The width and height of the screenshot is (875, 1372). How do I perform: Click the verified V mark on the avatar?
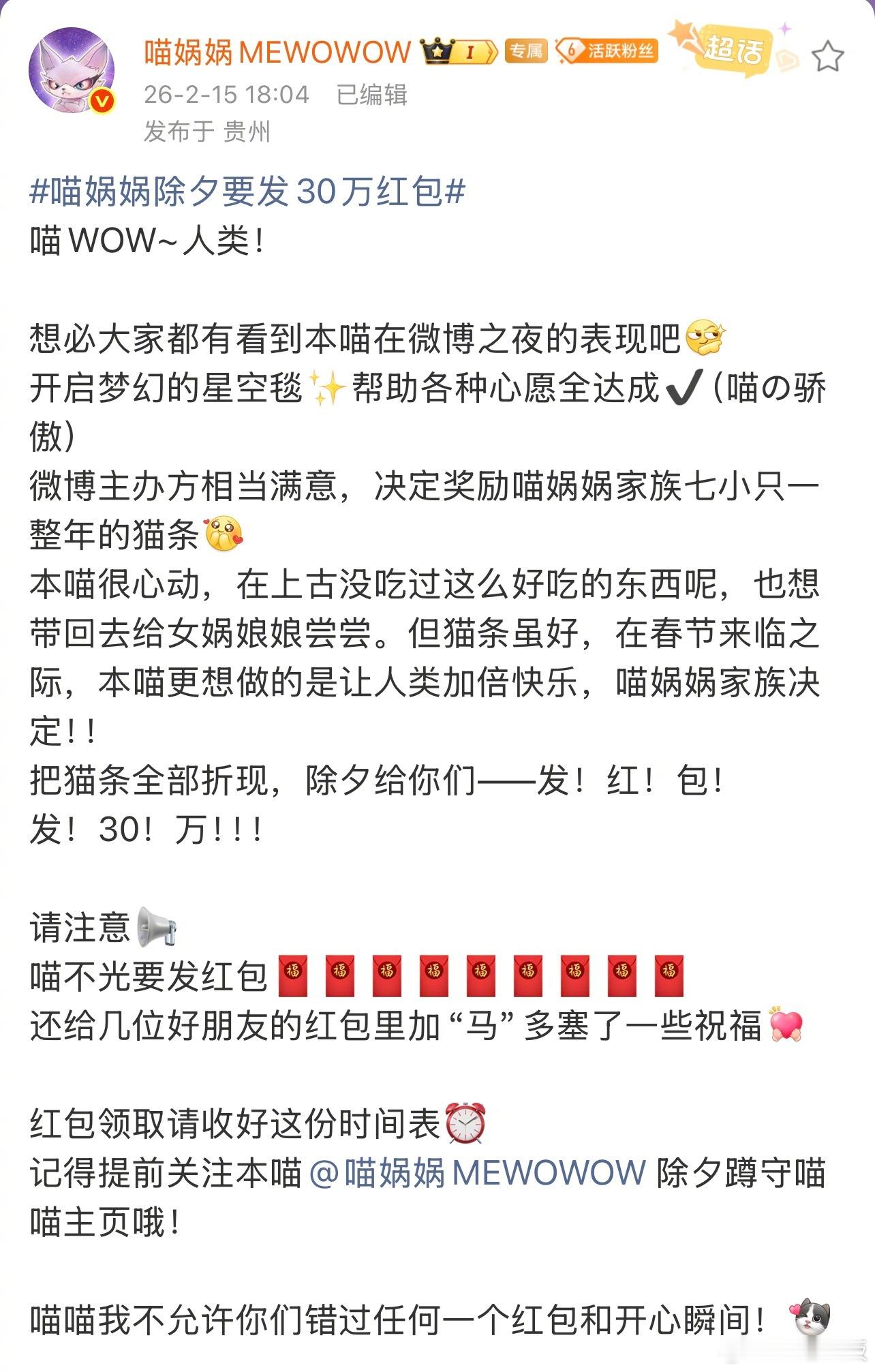104,100
